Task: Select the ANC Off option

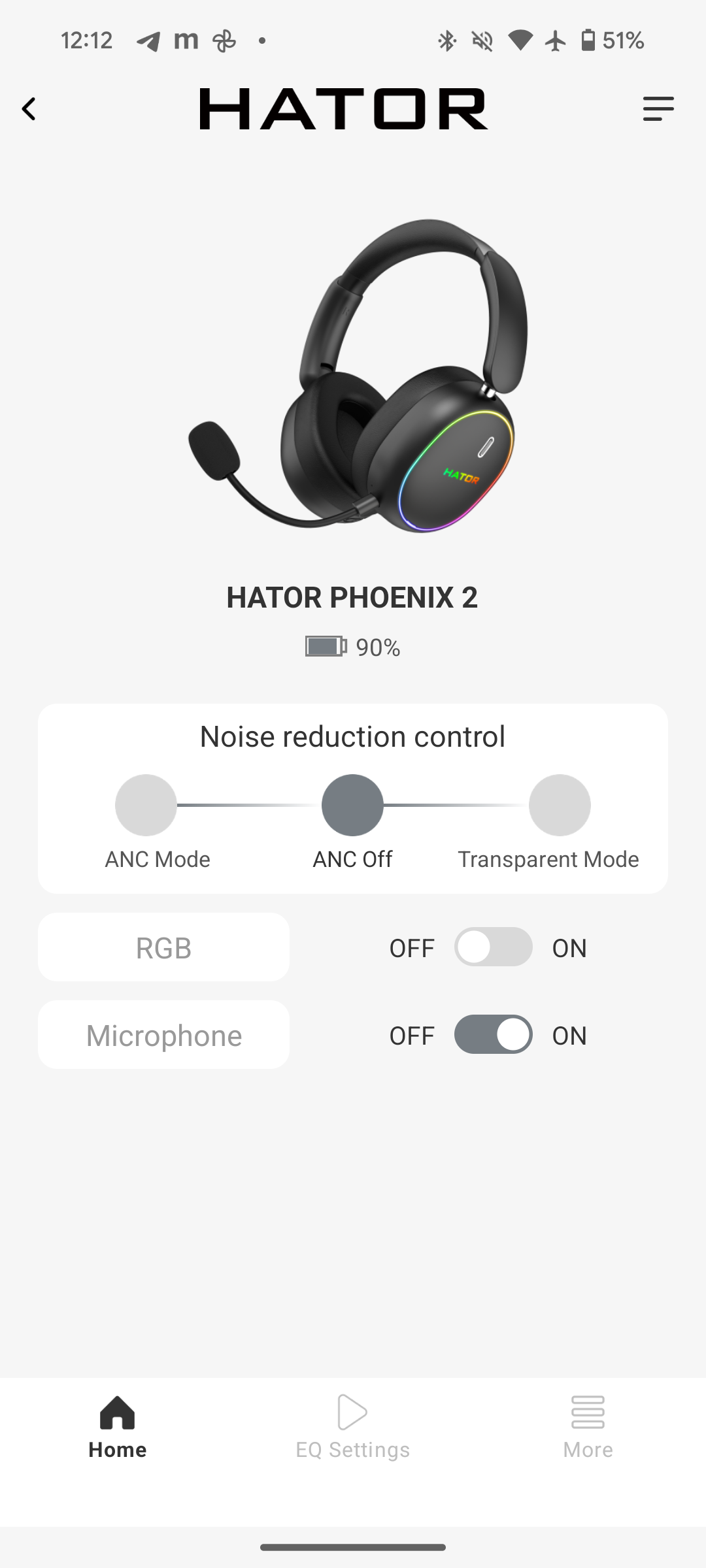Action: [352, 805]
